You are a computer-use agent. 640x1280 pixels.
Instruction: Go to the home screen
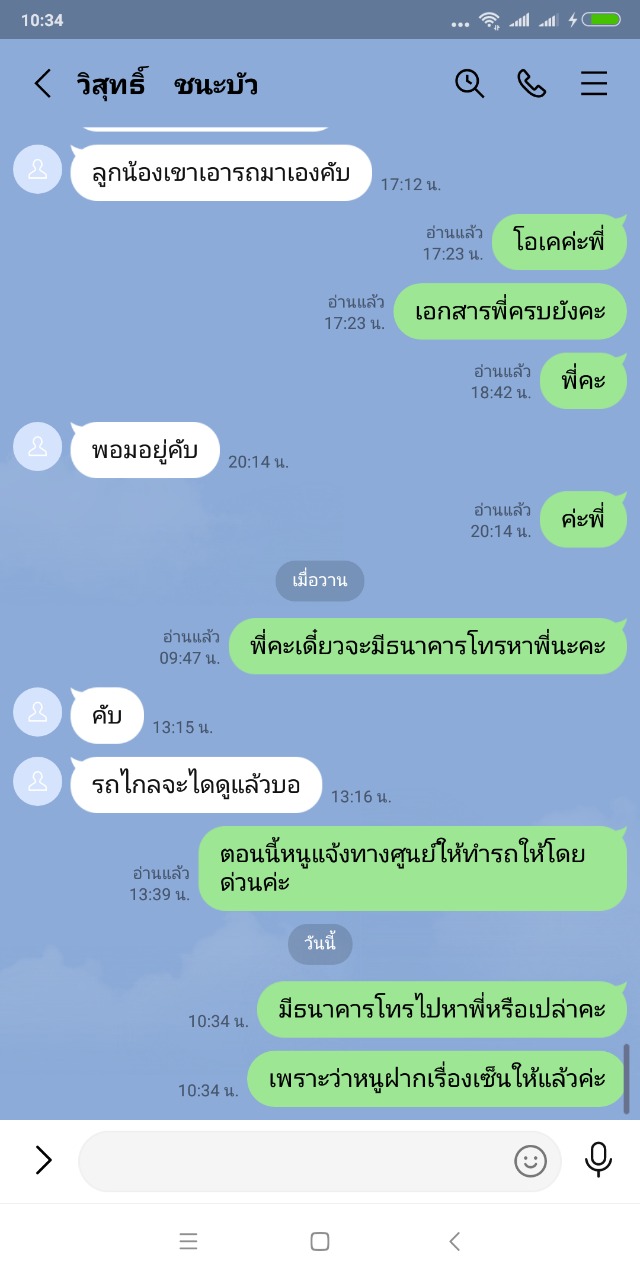click(x=320, y=1242)
